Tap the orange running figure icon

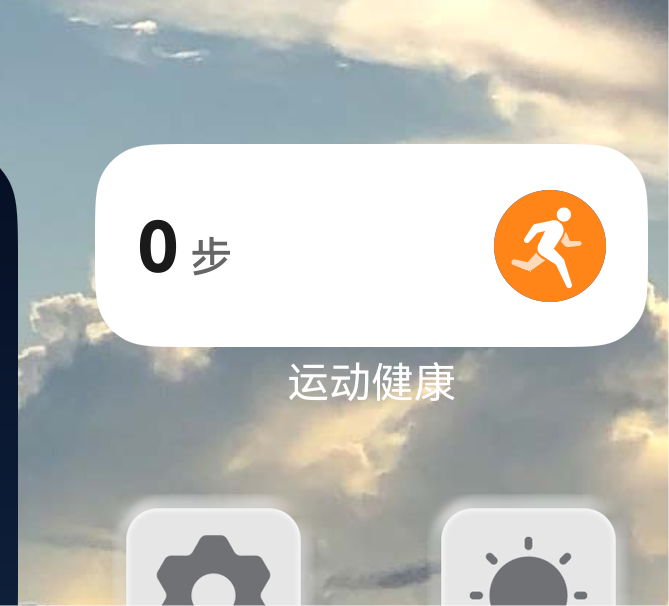[x=550, y=245]
